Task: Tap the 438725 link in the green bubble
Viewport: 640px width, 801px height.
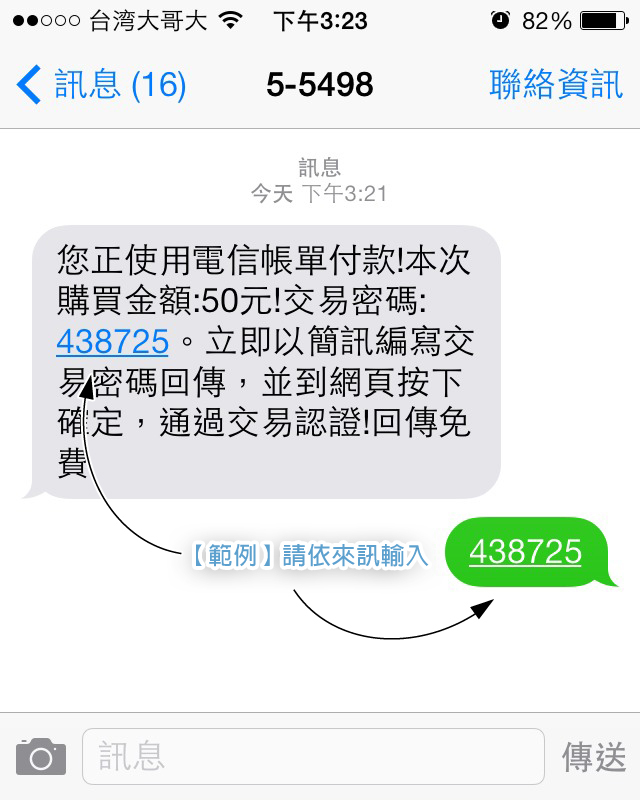Action: pyautogui.click(x=525, y=551)
